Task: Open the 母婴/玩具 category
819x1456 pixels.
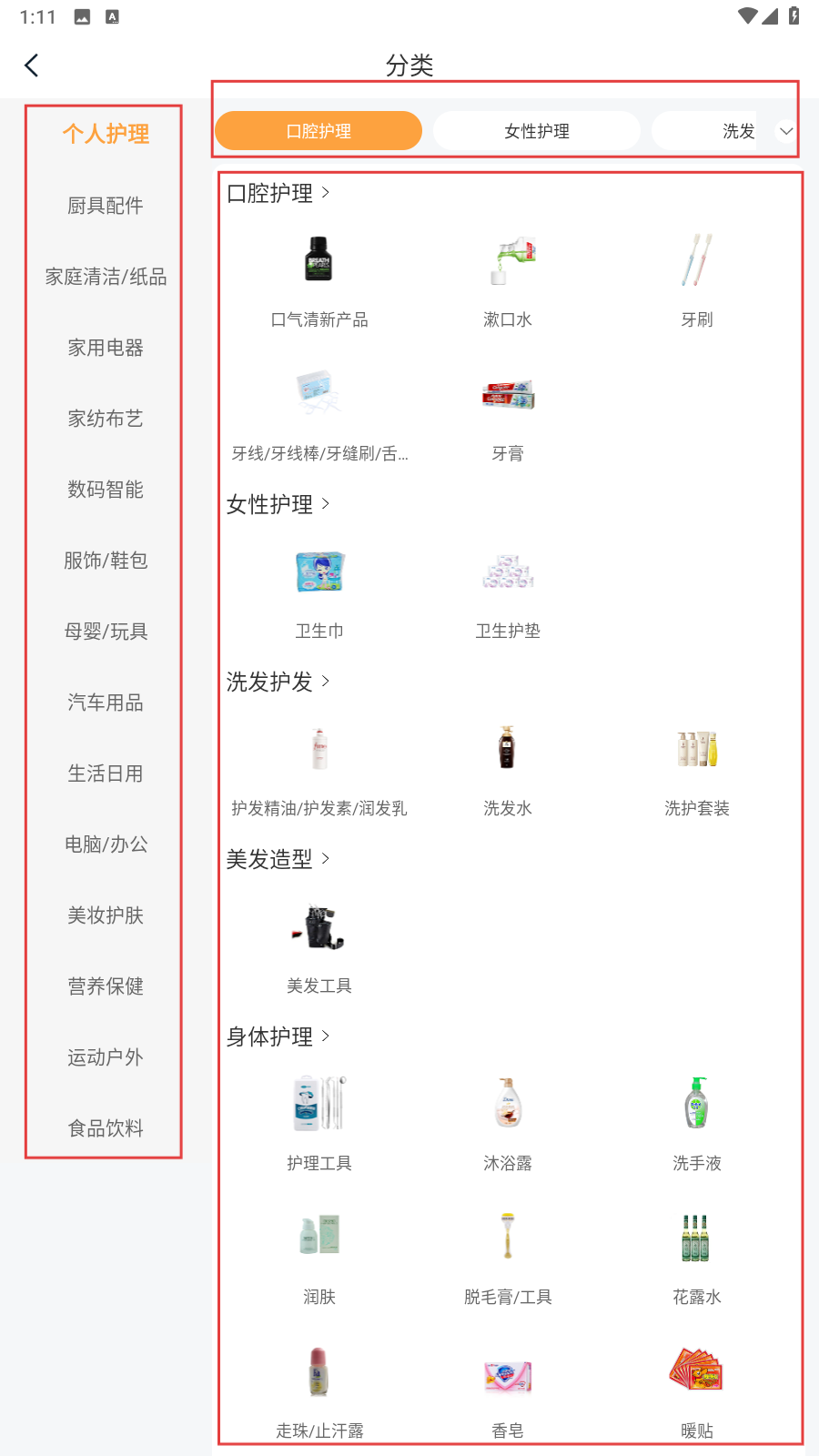Action: click(106, 632)
